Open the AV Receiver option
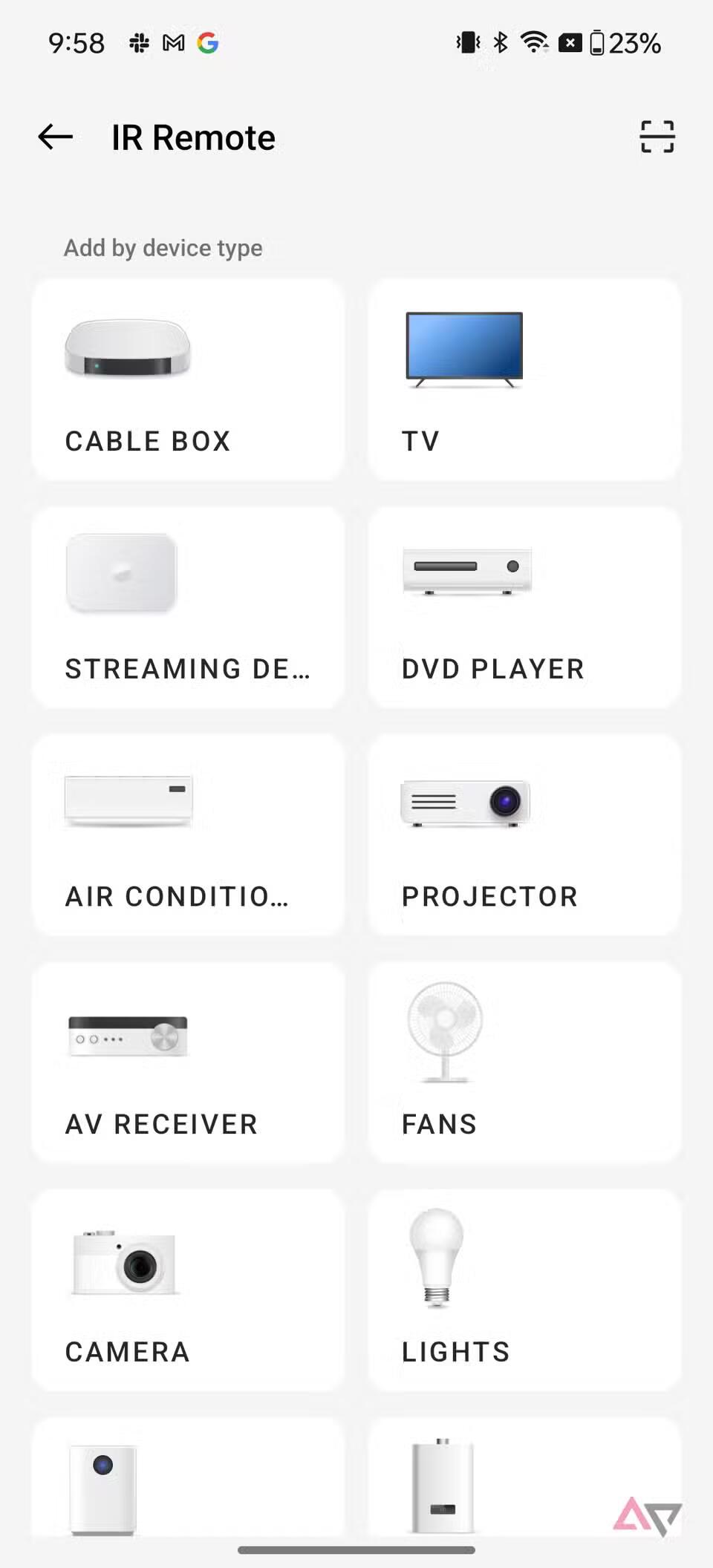 pyautogui.click(x=188, y=1062)
